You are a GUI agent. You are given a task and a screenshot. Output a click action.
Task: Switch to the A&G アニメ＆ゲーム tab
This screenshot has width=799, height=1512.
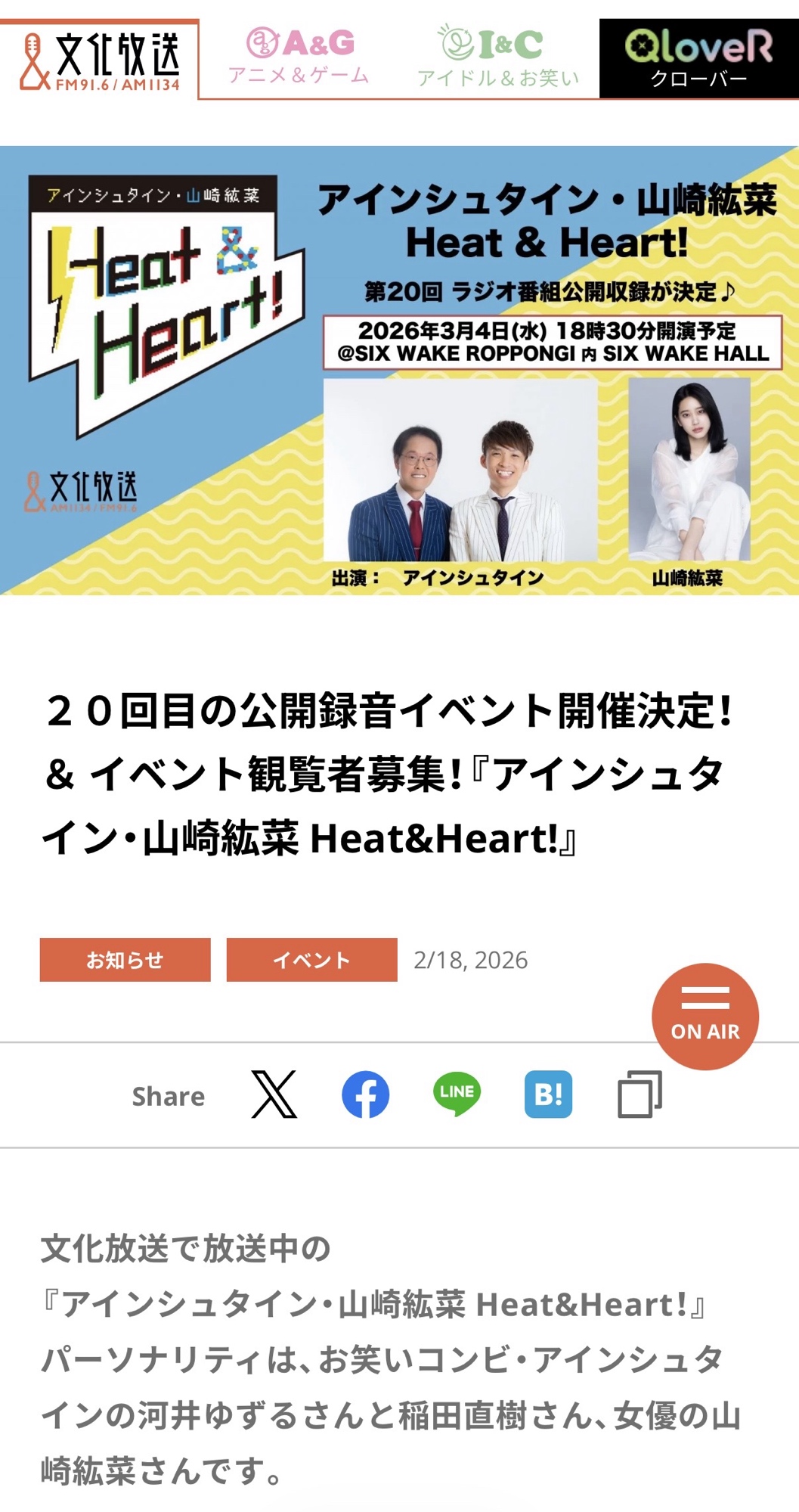299,59
